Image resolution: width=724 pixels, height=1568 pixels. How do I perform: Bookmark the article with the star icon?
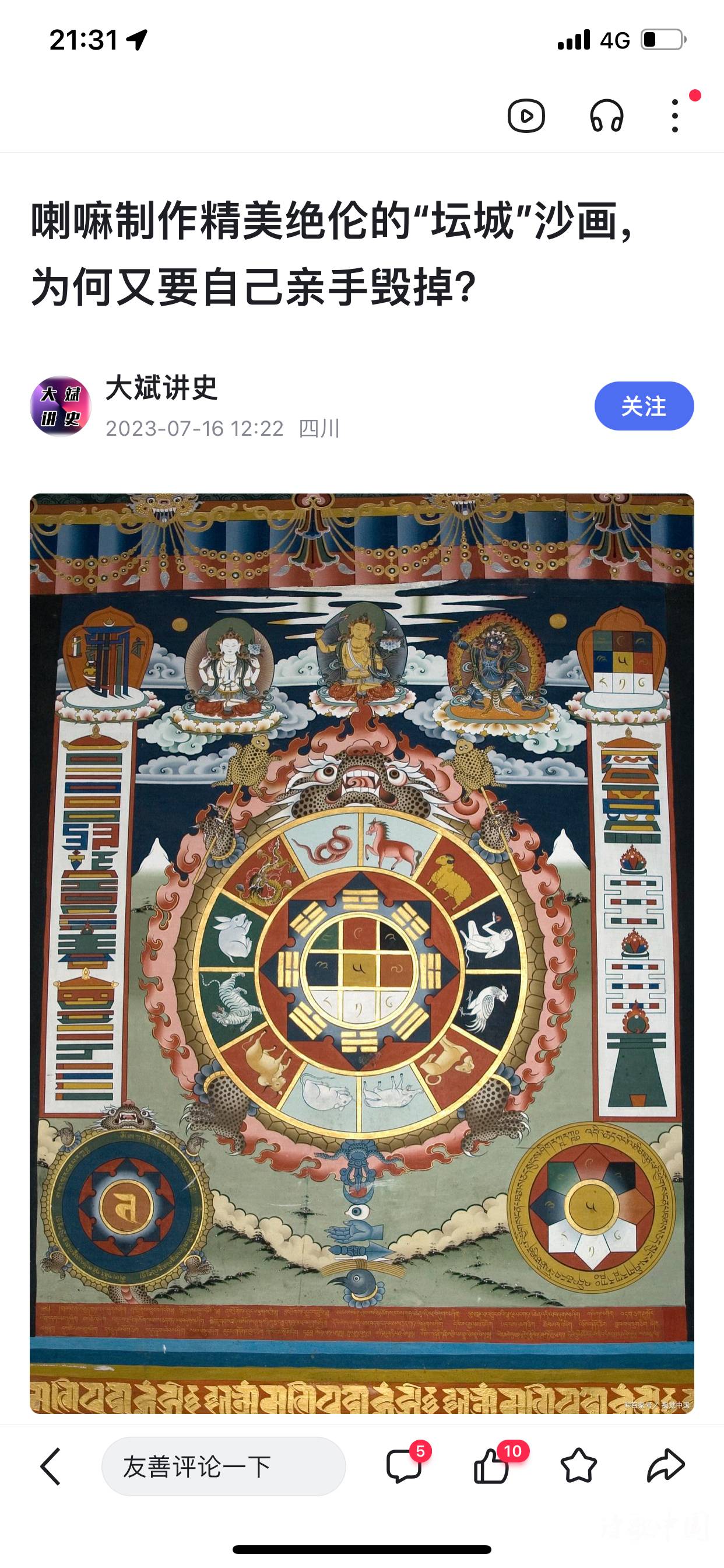[x=578, y=1466]
